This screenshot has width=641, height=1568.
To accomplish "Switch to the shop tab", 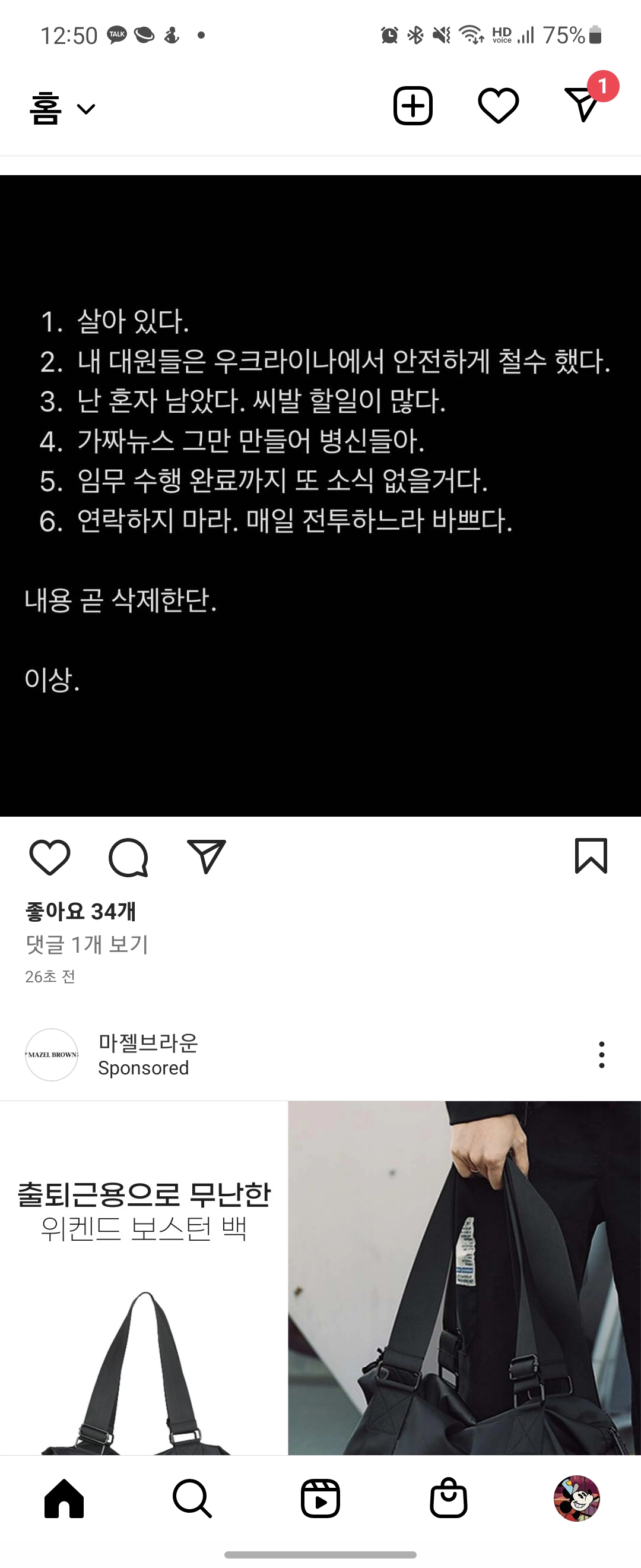I will pyautogui.click(x=449, y=1499).
